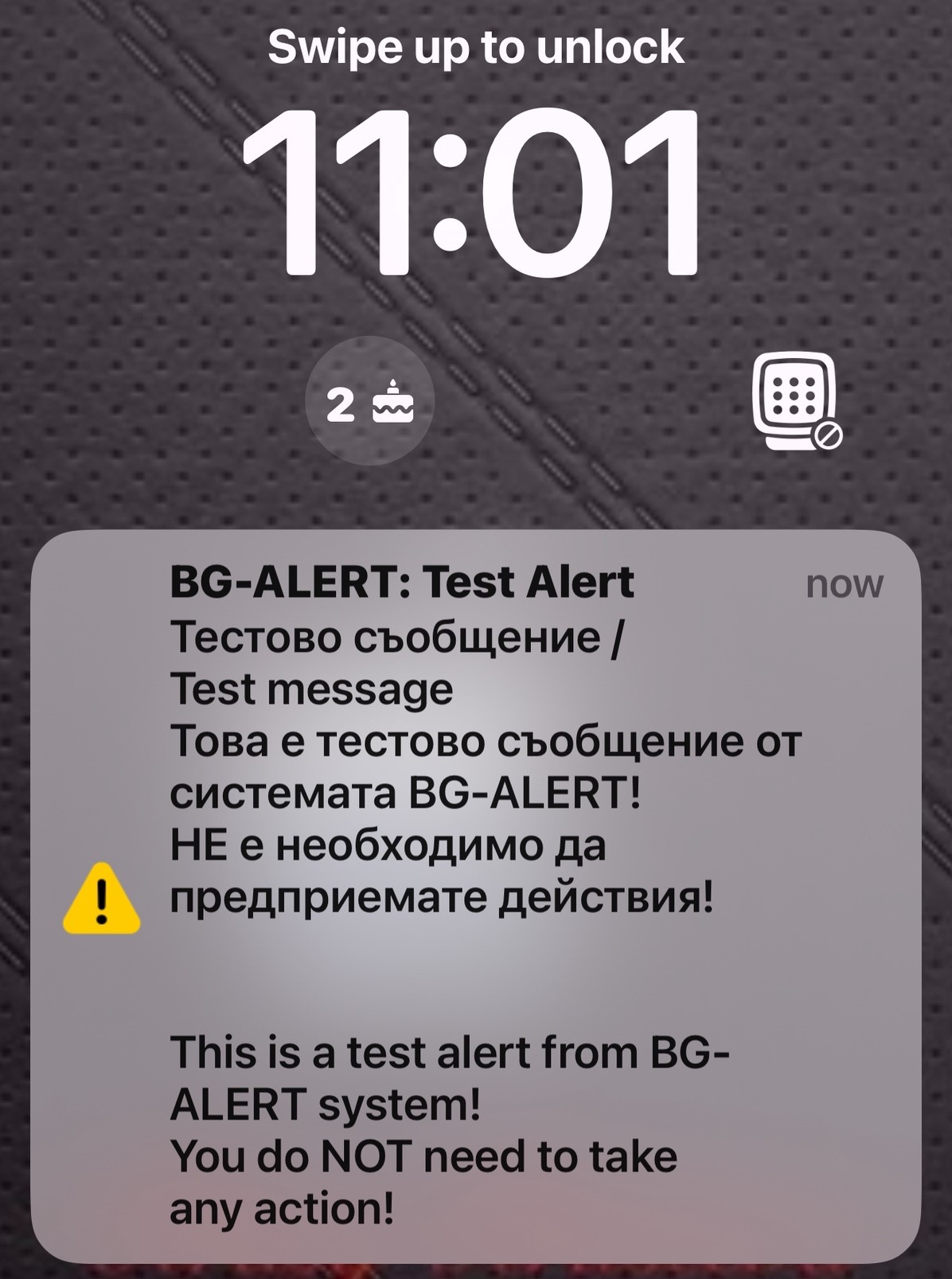Open the BG-ALERT Test Alert notification
The image size is (952, 1279).
[475, 895]
